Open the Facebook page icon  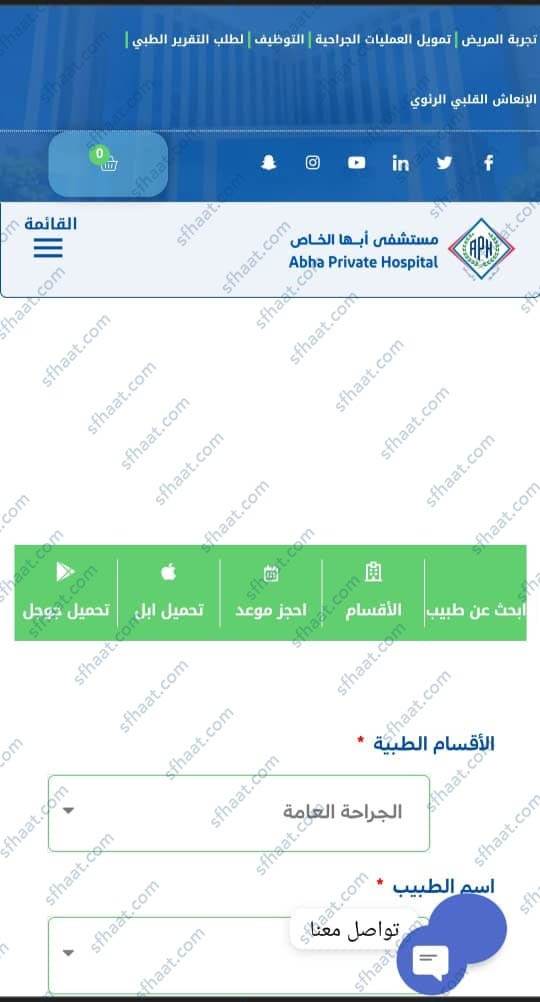click(488, 163)
